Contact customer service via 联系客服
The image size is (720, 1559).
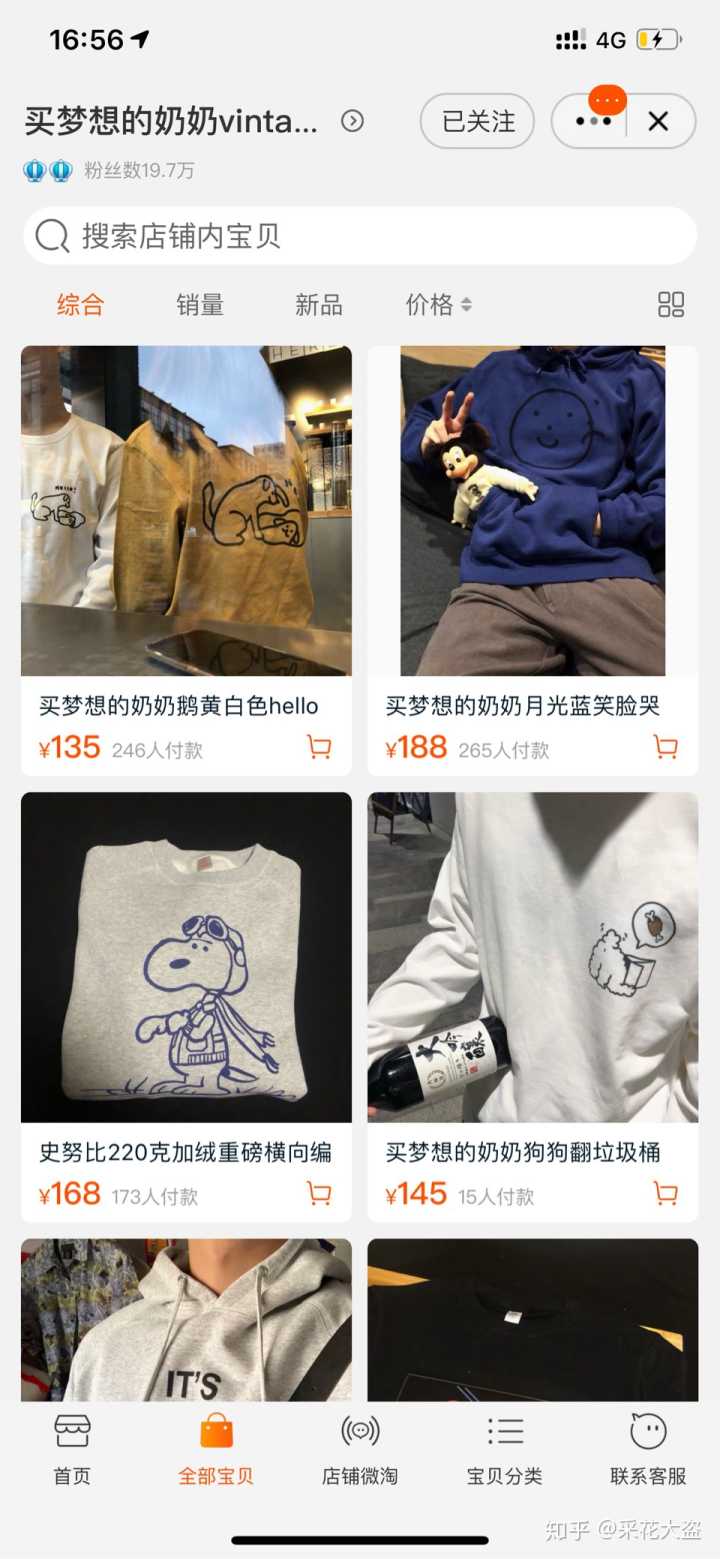[648, 1450]
